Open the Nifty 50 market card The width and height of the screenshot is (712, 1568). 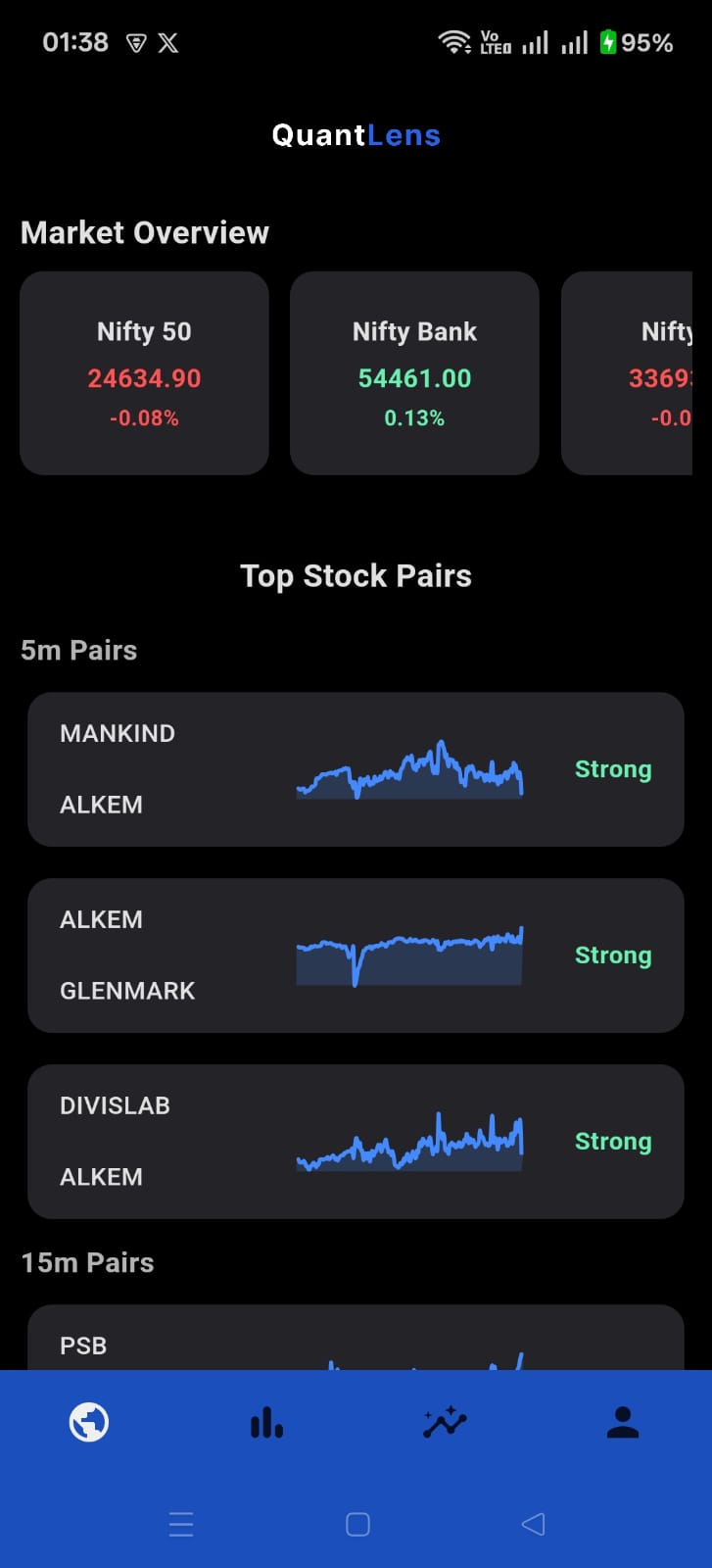pyautogui.click(x=144, y=373)
